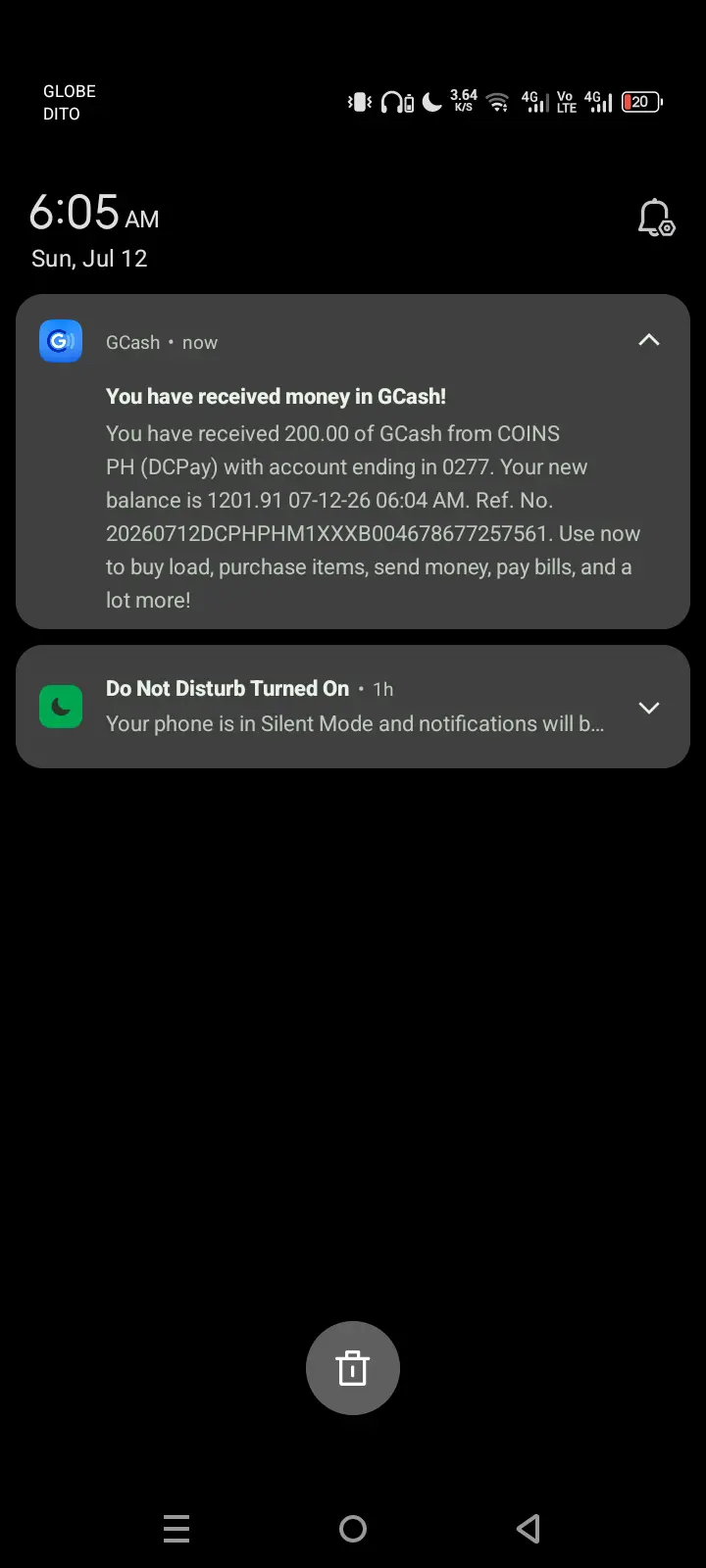This screenshot has width=706, height=1568.
Task: Collapse the GCash notification
Action: tap(649, 340)
